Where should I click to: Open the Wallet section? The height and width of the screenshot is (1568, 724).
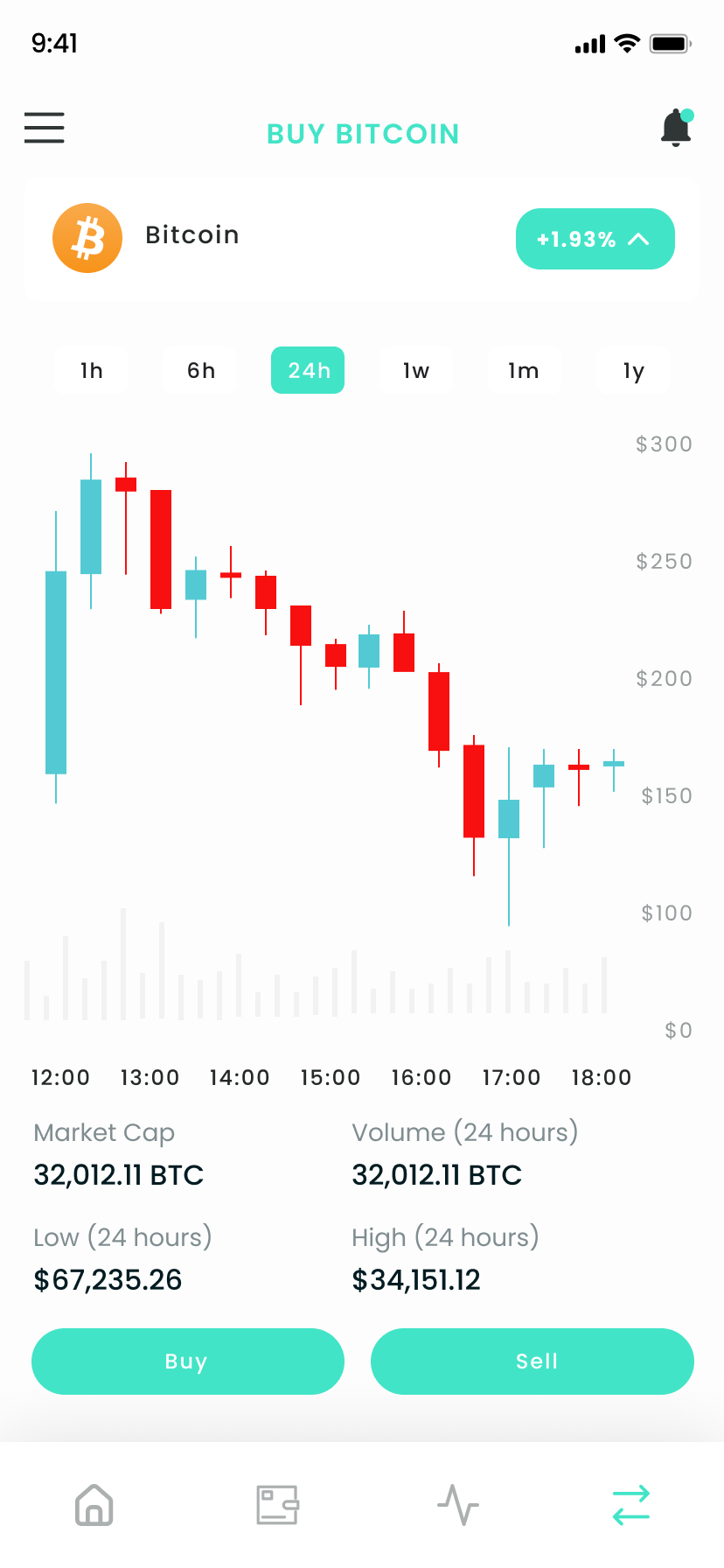point(277,1504)
